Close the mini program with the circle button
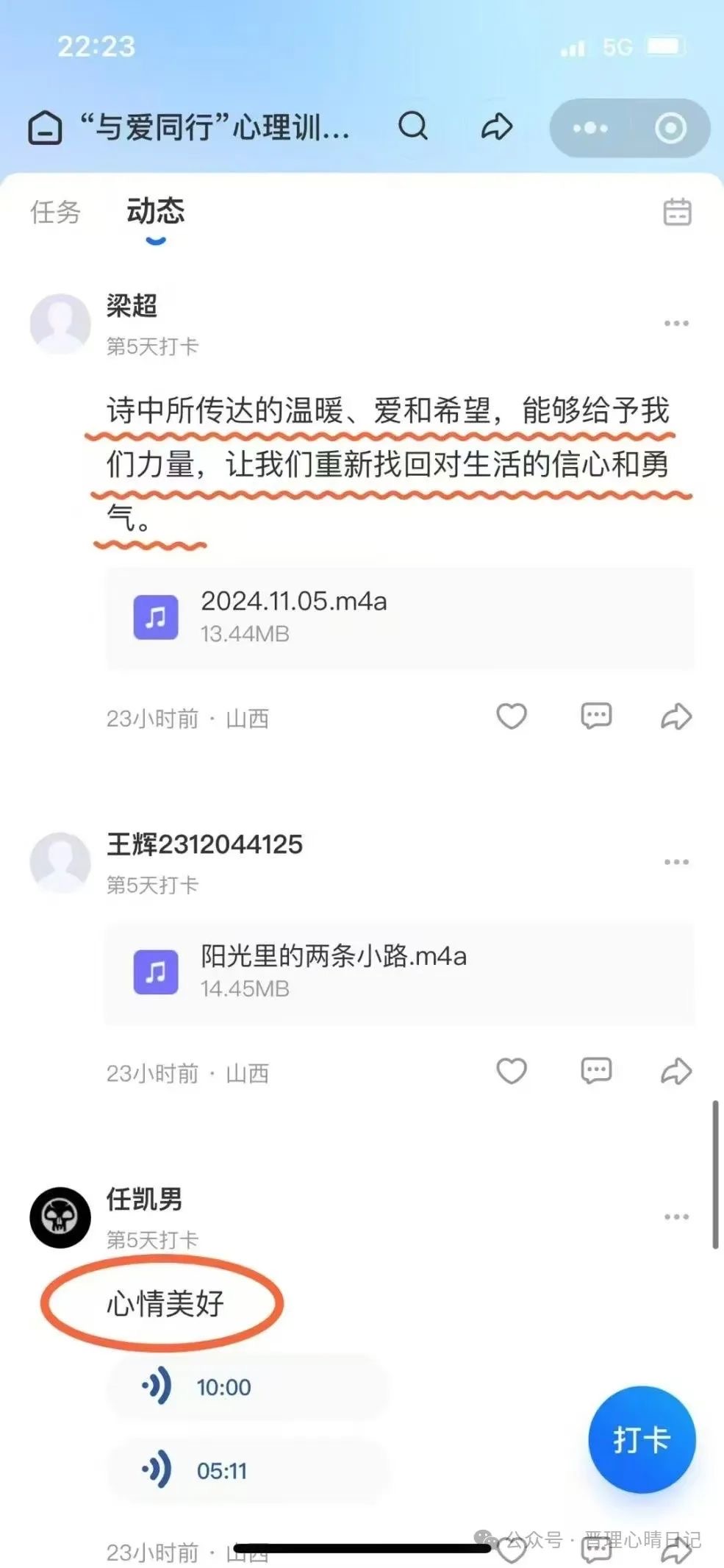This screenshot has width=724, height=1568. (x=670, y=128)
